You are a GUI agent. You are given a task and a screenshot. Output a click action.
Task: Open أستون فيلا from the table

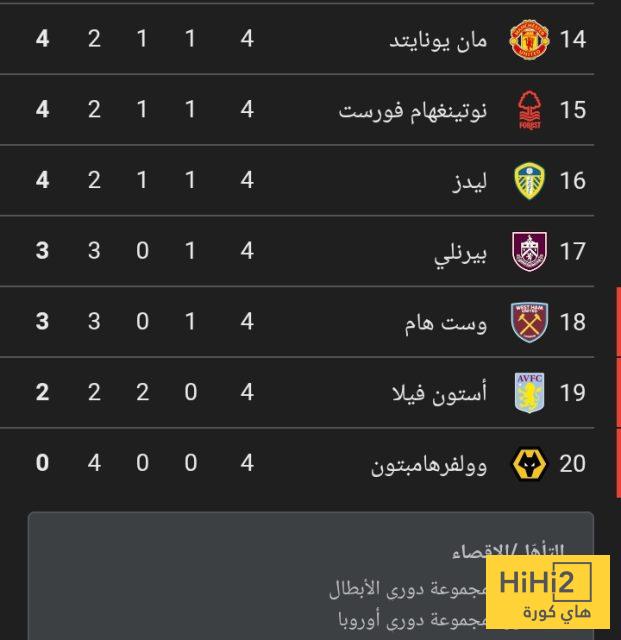pos(440,393)
